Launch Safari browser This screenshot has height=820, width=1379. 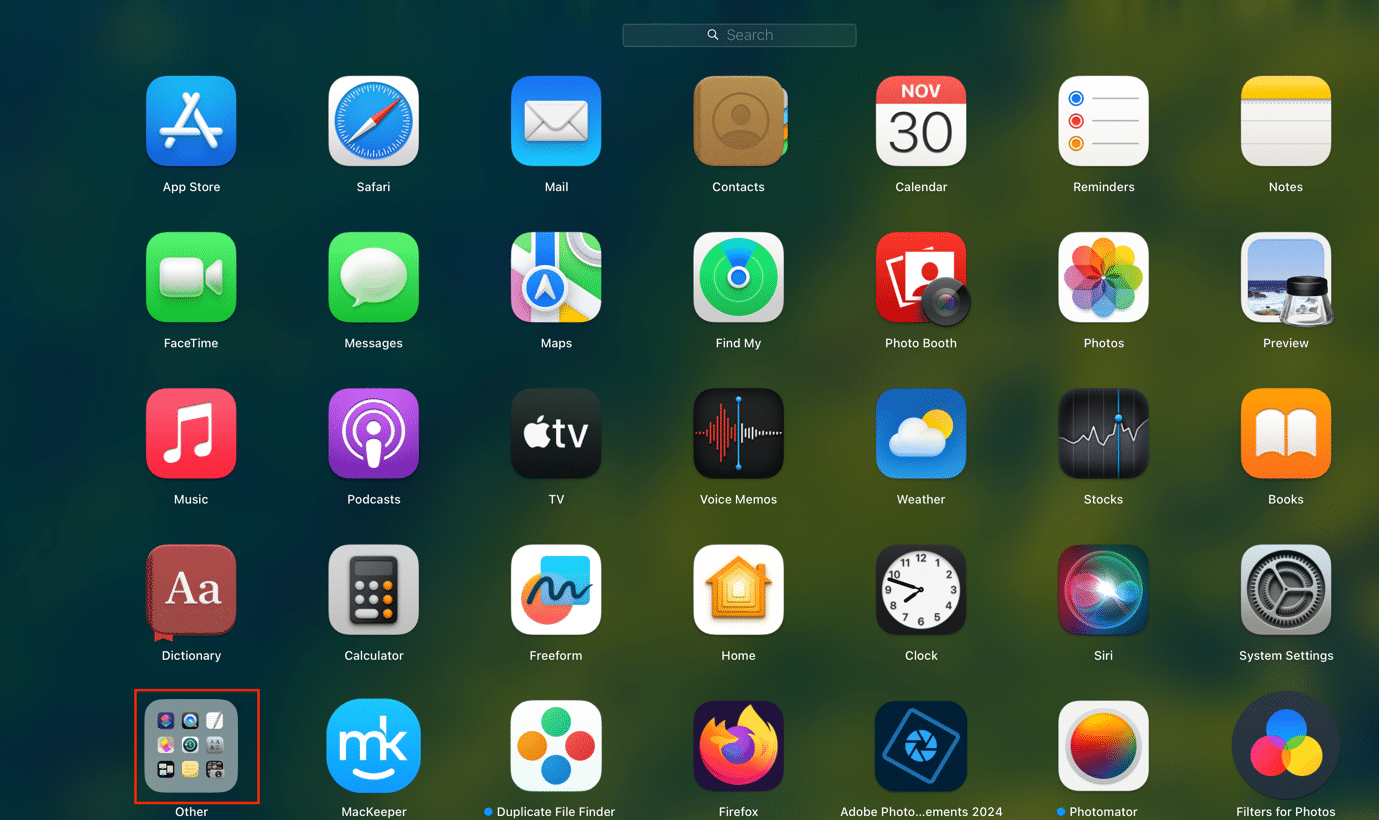click(373, 122)
